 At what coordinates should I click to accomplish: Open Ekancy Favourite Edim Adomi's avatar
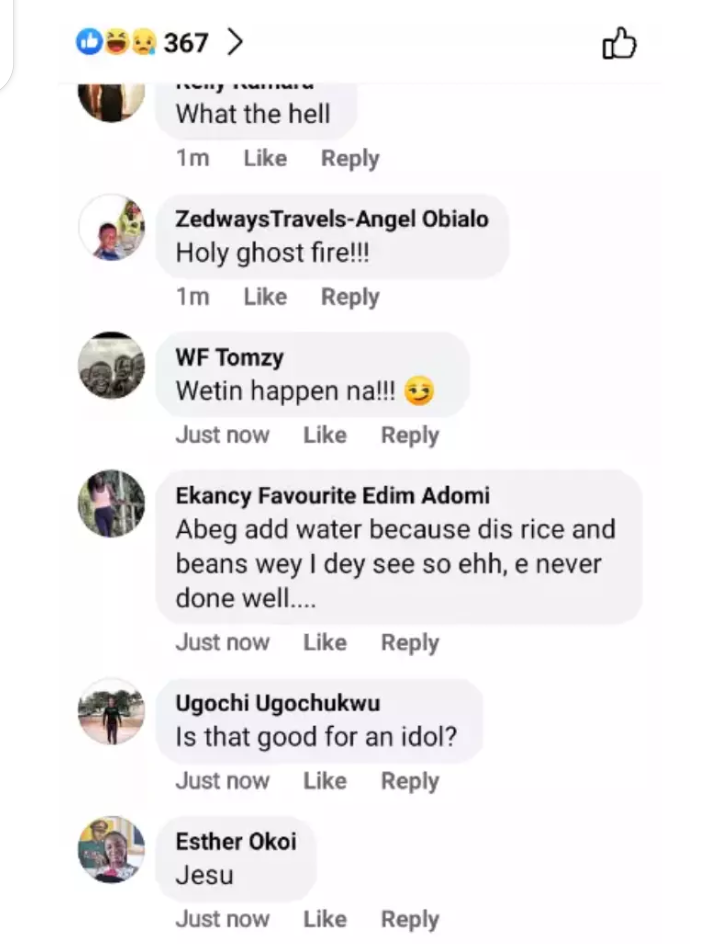[x=111, y=503]
